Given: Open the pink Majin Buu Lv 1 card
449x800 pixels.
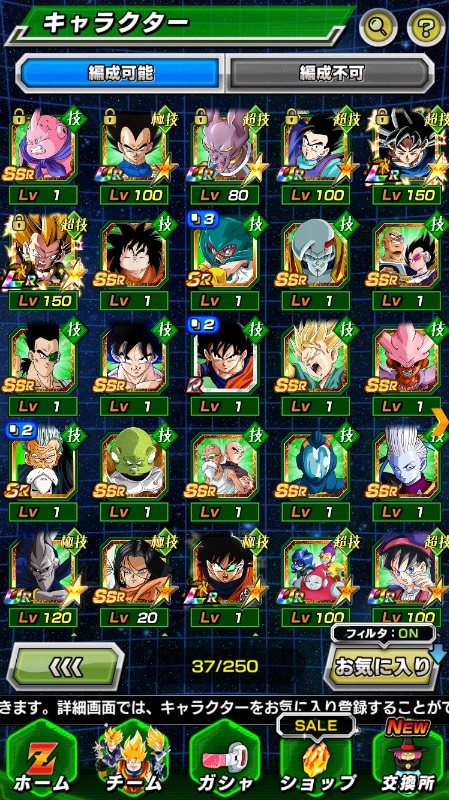Looking at the screenshot, I should (x=43, y=156).
